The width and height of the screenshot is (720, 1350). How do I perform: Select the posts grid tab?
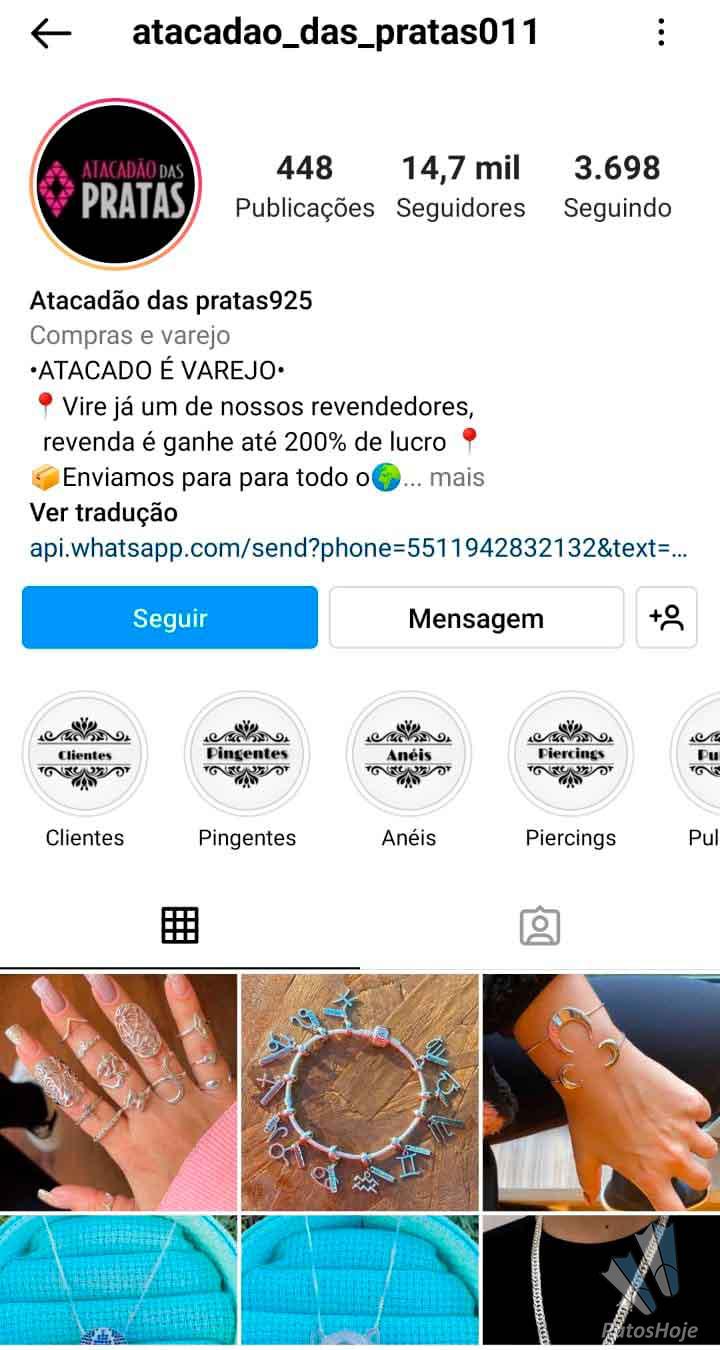pos(180,926)
